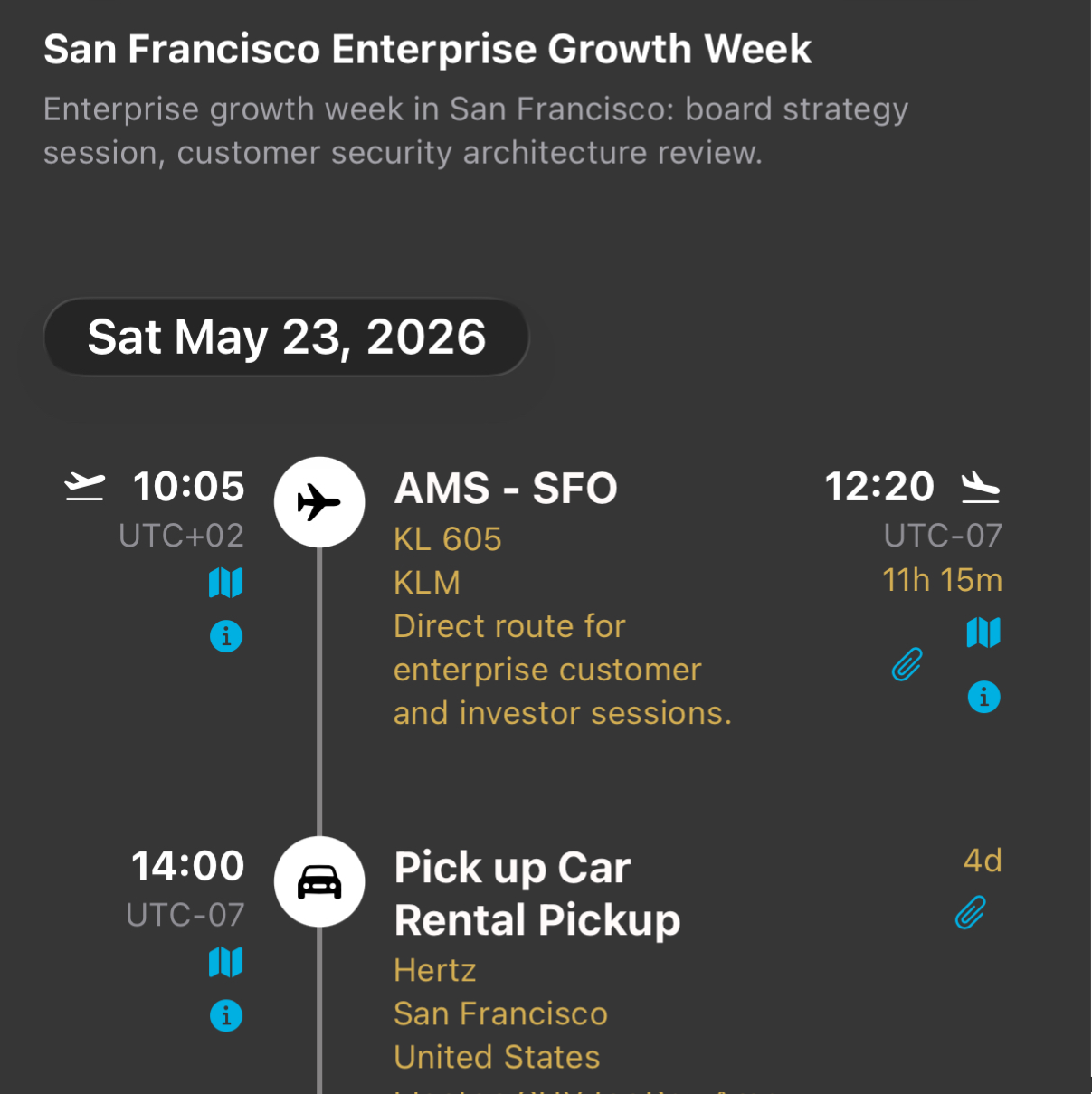Show info for the 12:20 SFO arrival
1092x1094 pixels.
click(x=983, y=697)
